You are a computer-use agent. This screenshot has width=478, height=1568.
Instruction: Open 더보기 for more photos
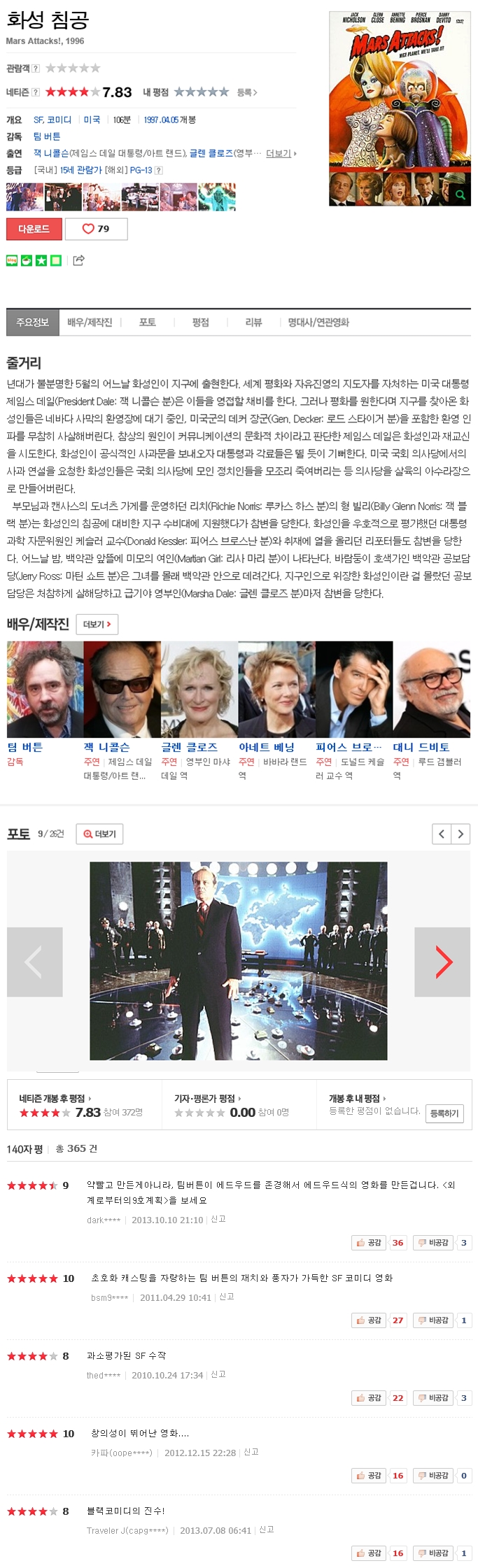point(99,834)
